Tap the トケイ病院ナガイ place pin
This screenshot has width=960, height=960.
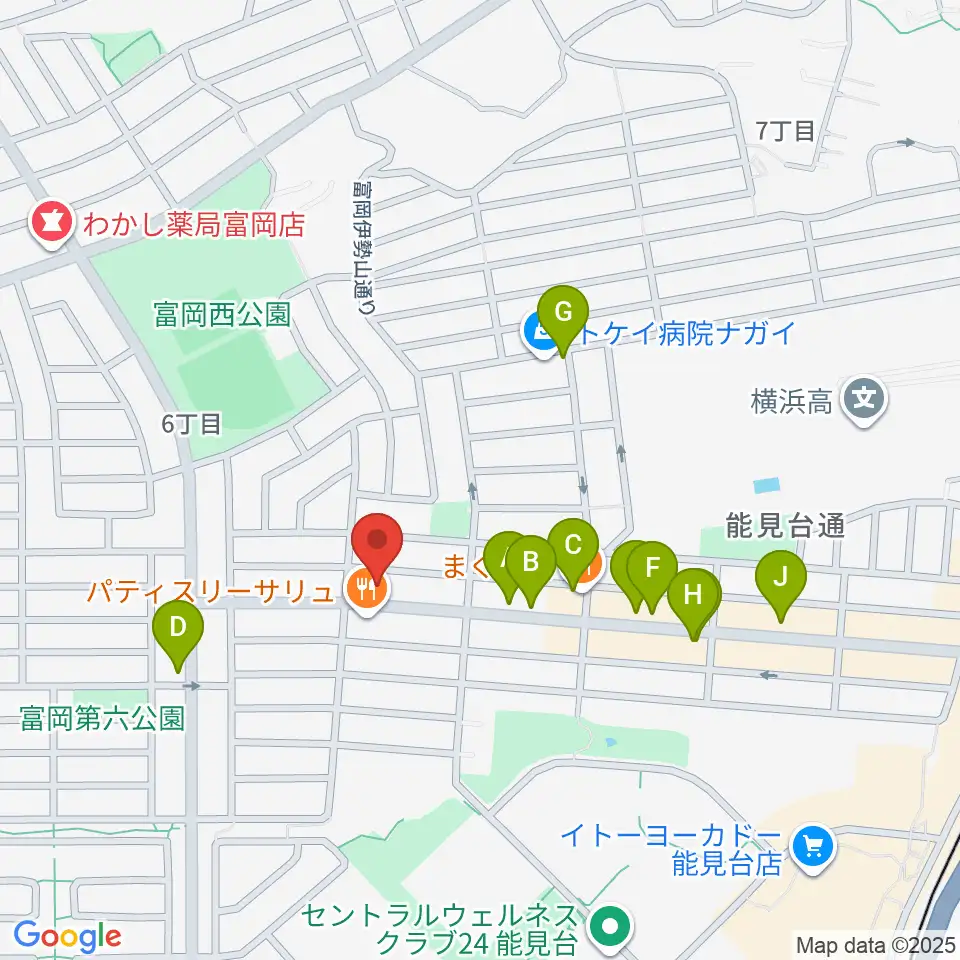coord(539,334)
